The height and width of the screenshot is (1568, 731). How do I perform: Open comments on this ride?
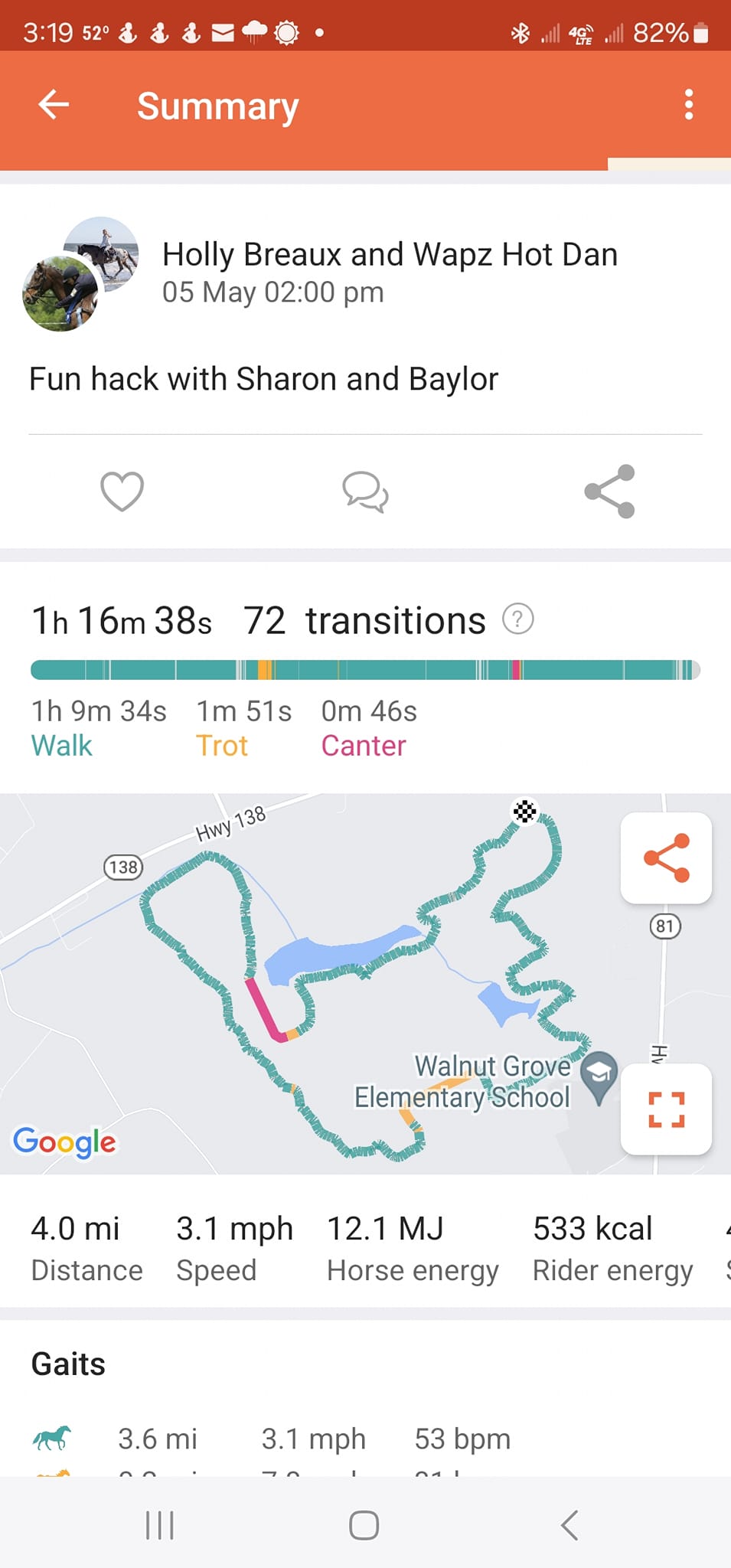[365, 492]
